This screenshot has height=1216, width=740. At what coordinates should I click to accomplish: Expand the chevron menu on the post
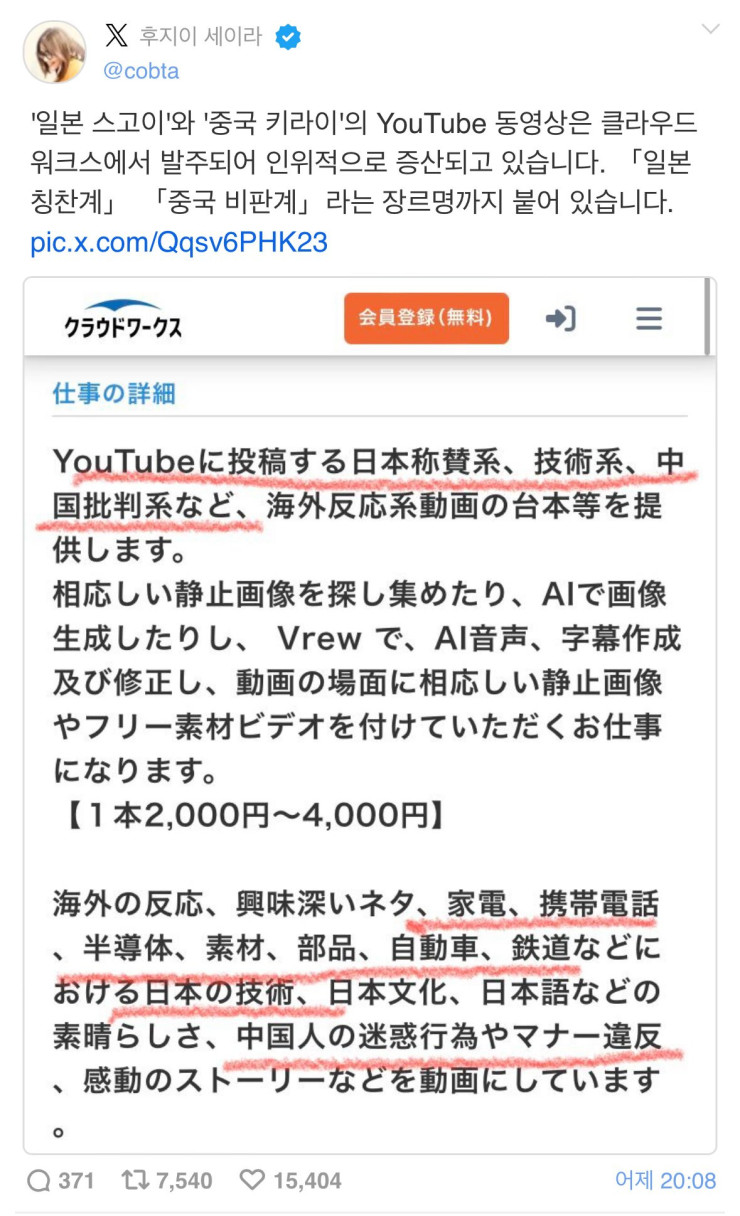click(710, 30)
